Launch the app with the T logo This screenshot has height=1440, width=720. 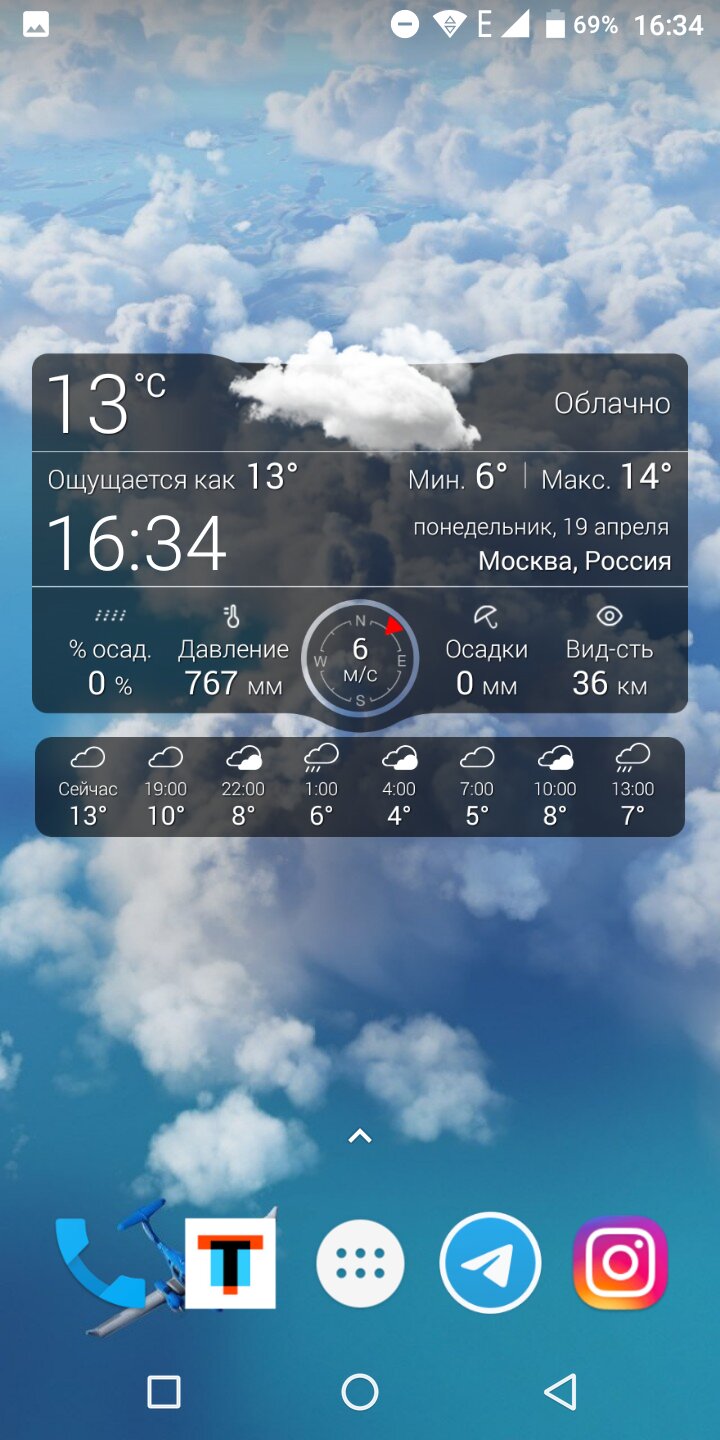pos(230,1263)
